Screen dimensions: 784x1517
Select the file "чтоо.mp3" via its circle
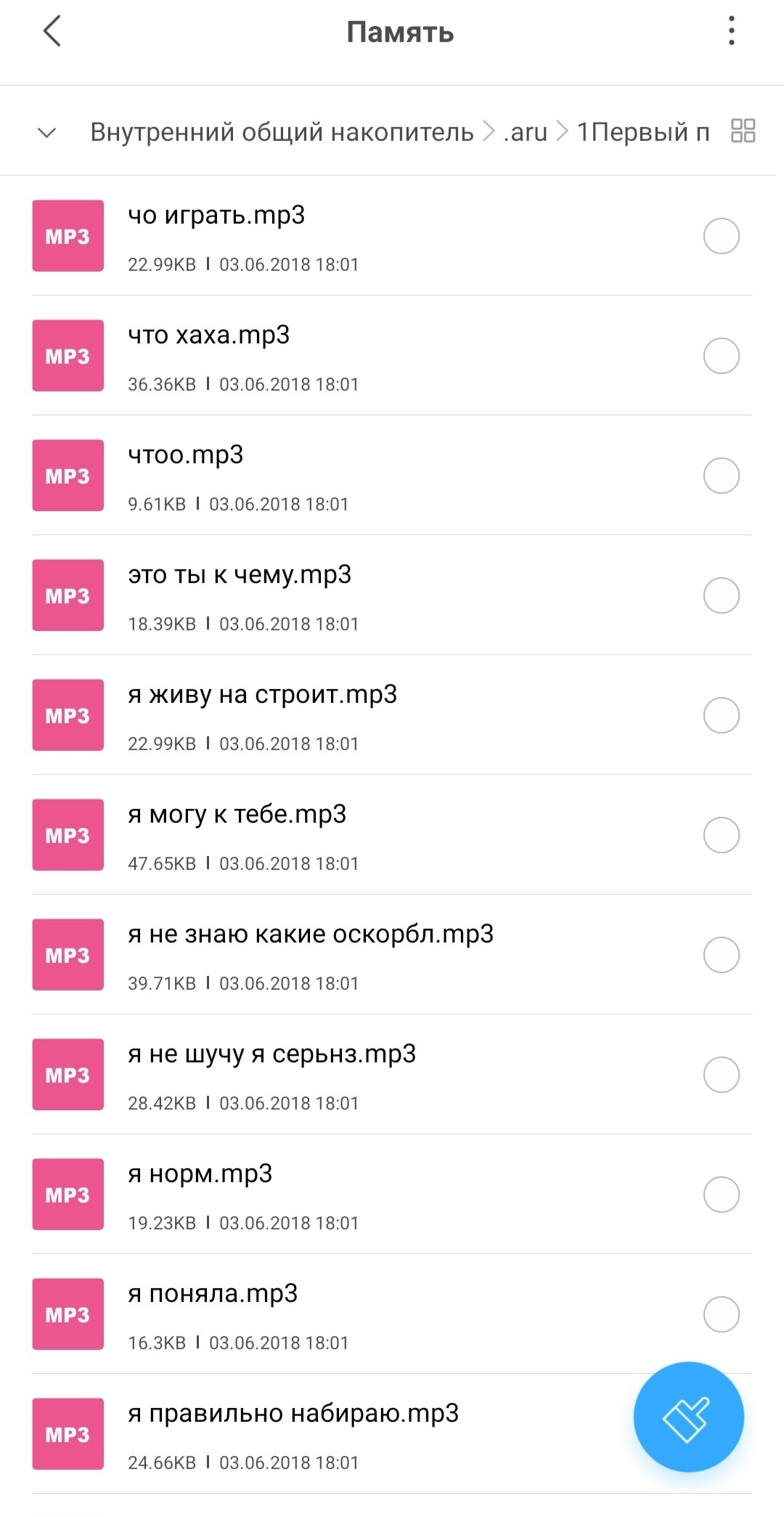point(722,475)
